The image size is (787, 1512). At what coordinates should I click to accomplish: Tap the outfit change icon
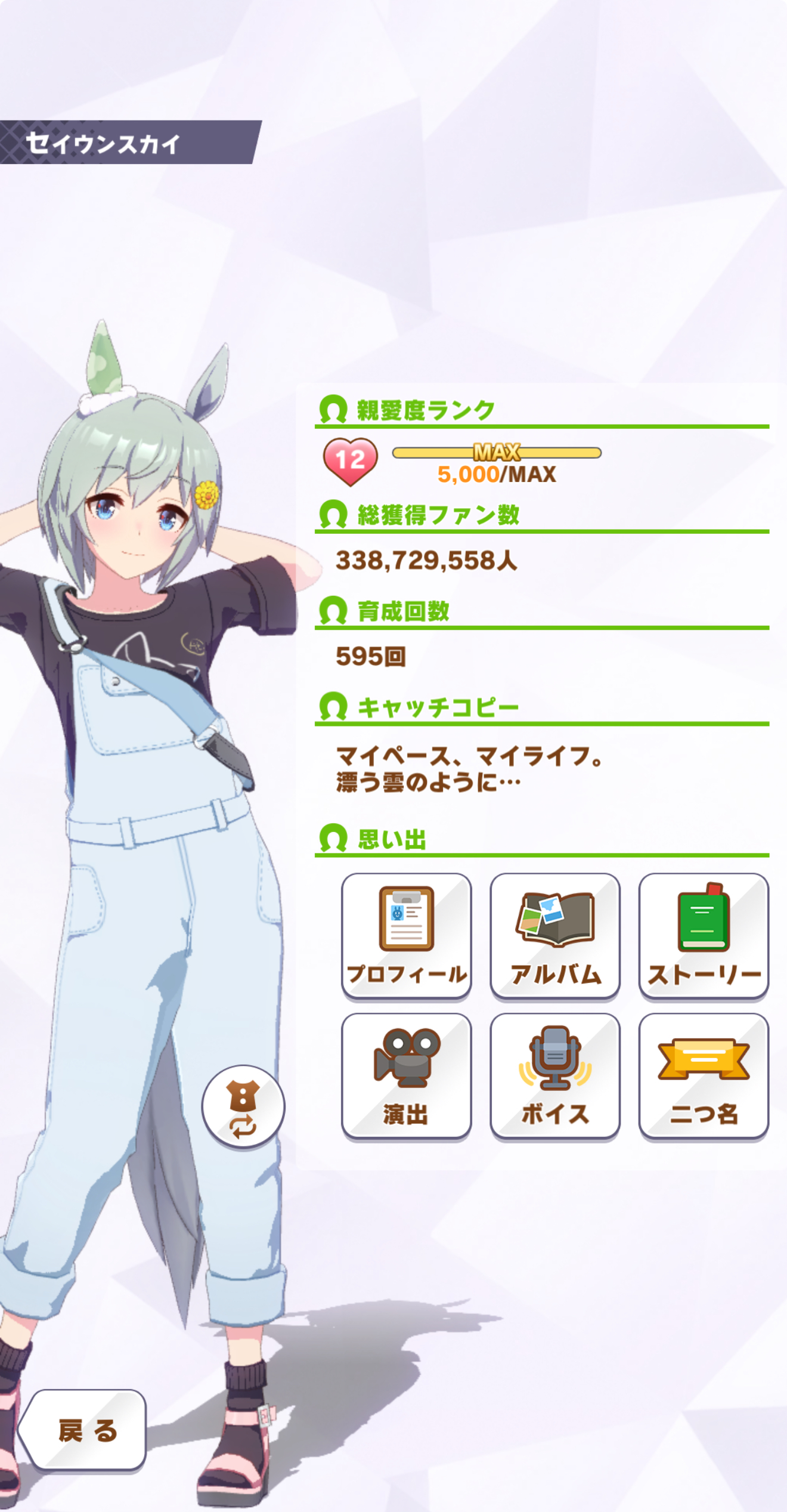(x=243, y=1106)
